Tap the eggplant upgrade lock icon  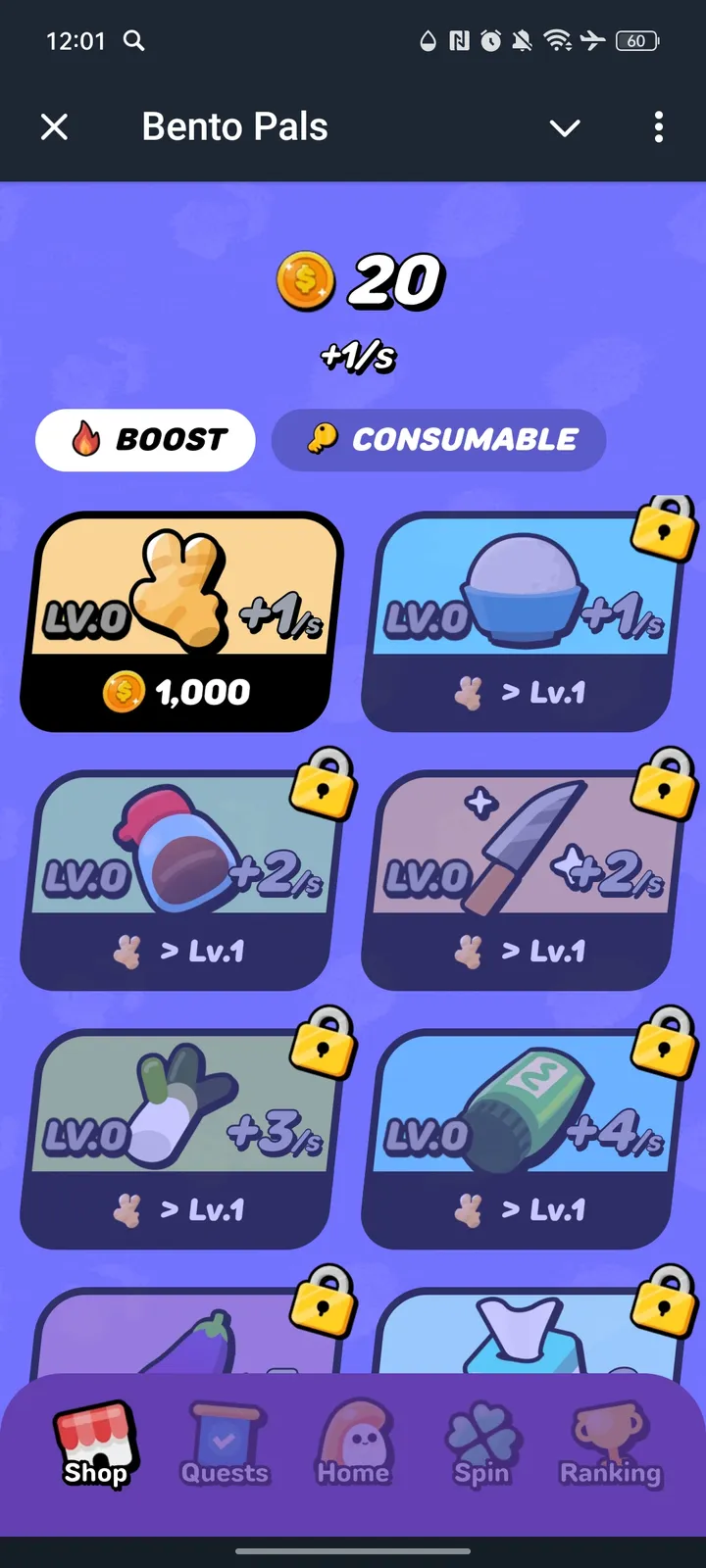[324, 1308]
